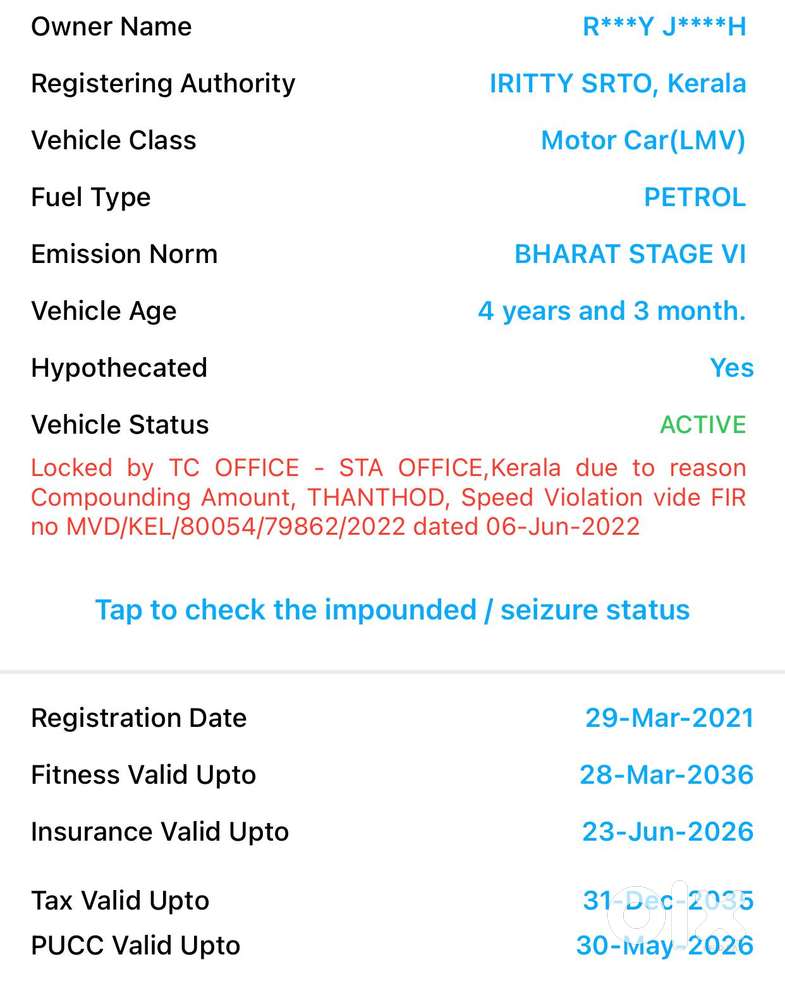Select the PETROL fuel type value
The image size is (785, 1000).
[x=695, y=197]
